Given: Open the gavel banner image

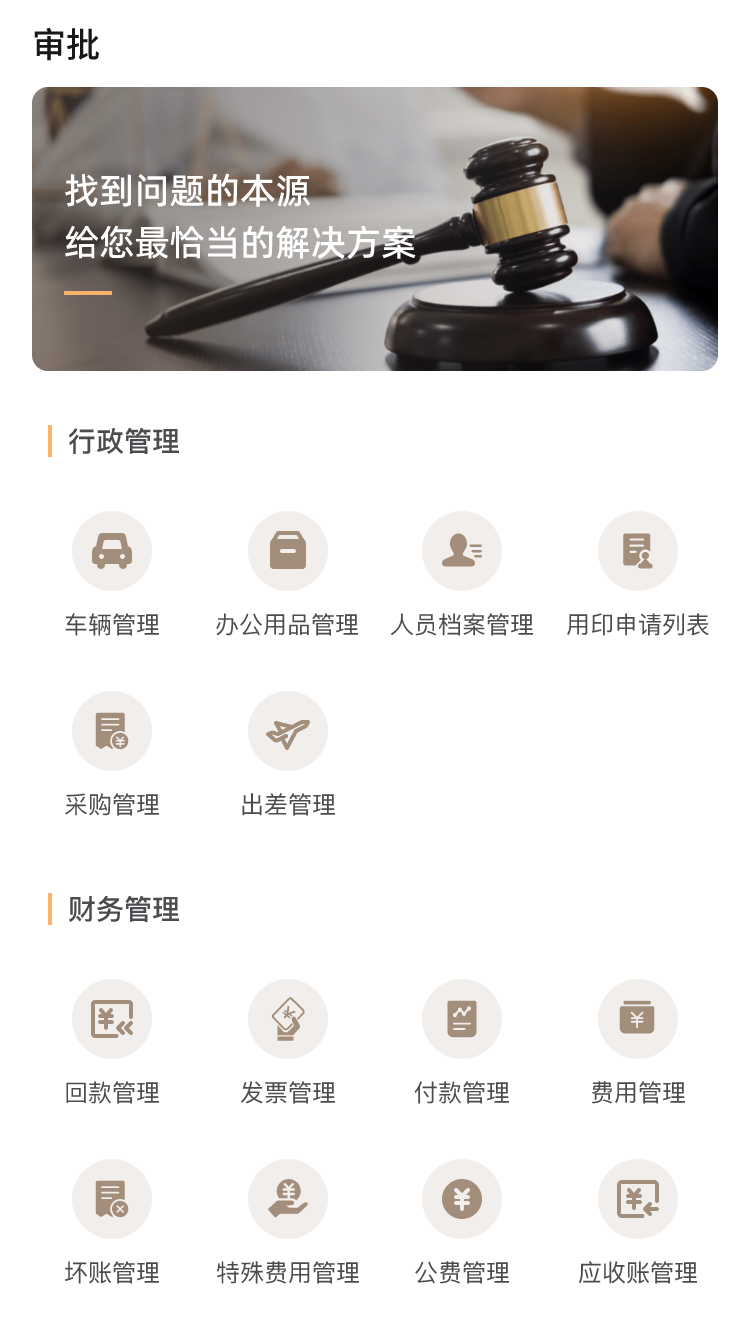Looking at the screenshot, I should (375, 228).
